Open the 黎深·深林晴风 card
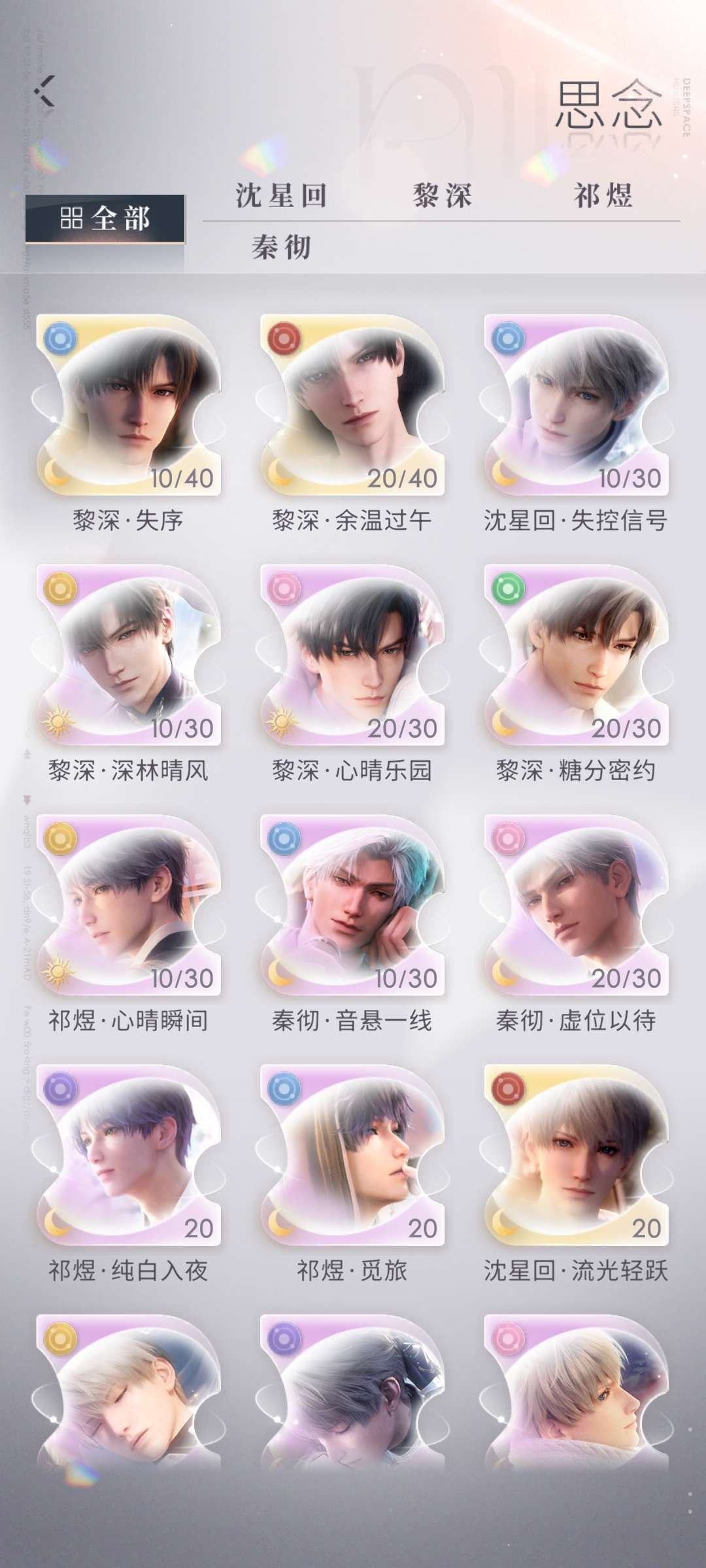The image size is (706, 1568). pos(128,655)
